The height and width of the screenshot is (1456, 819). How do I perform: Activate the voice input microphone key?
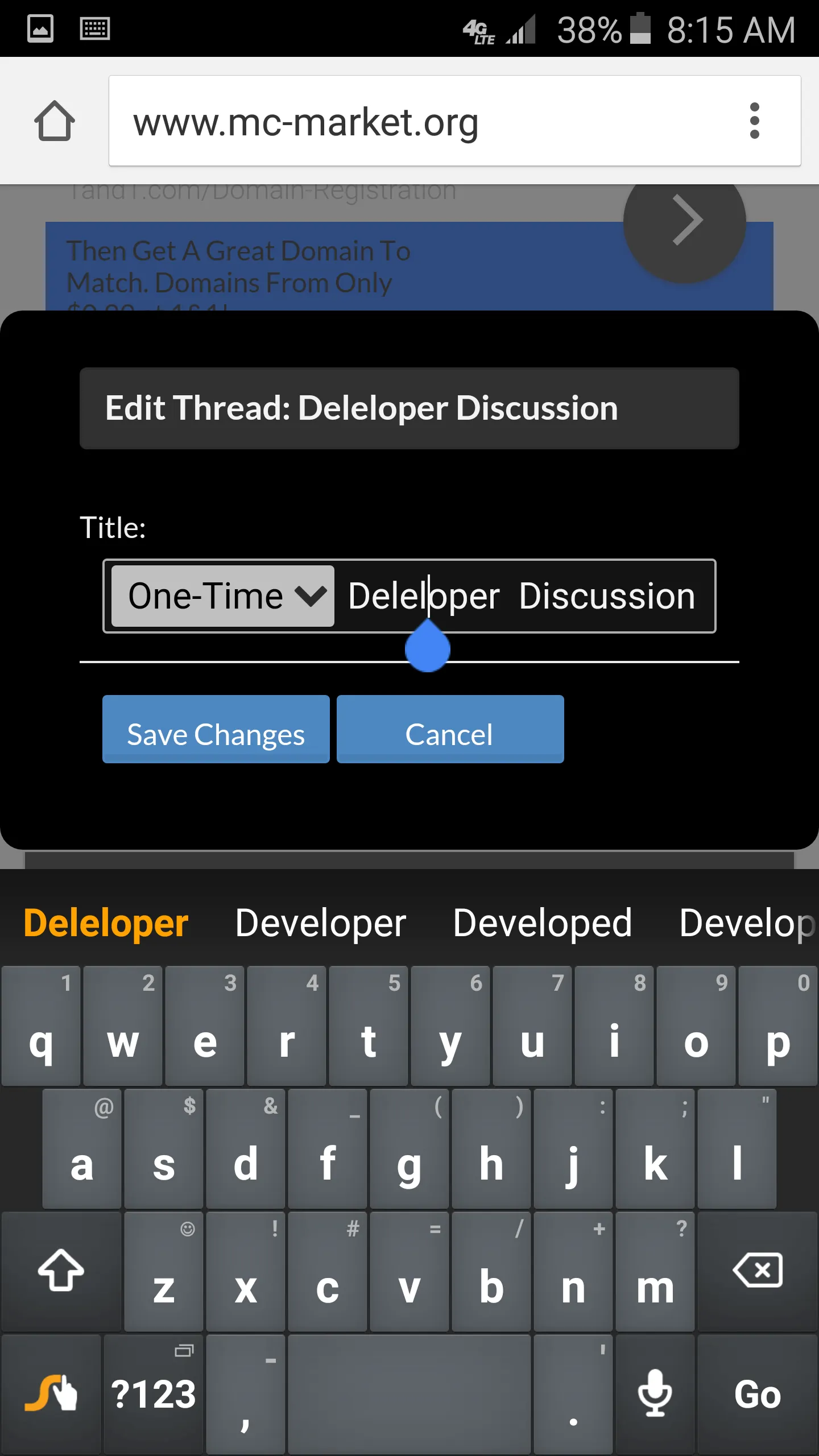tap(655, 1395)
